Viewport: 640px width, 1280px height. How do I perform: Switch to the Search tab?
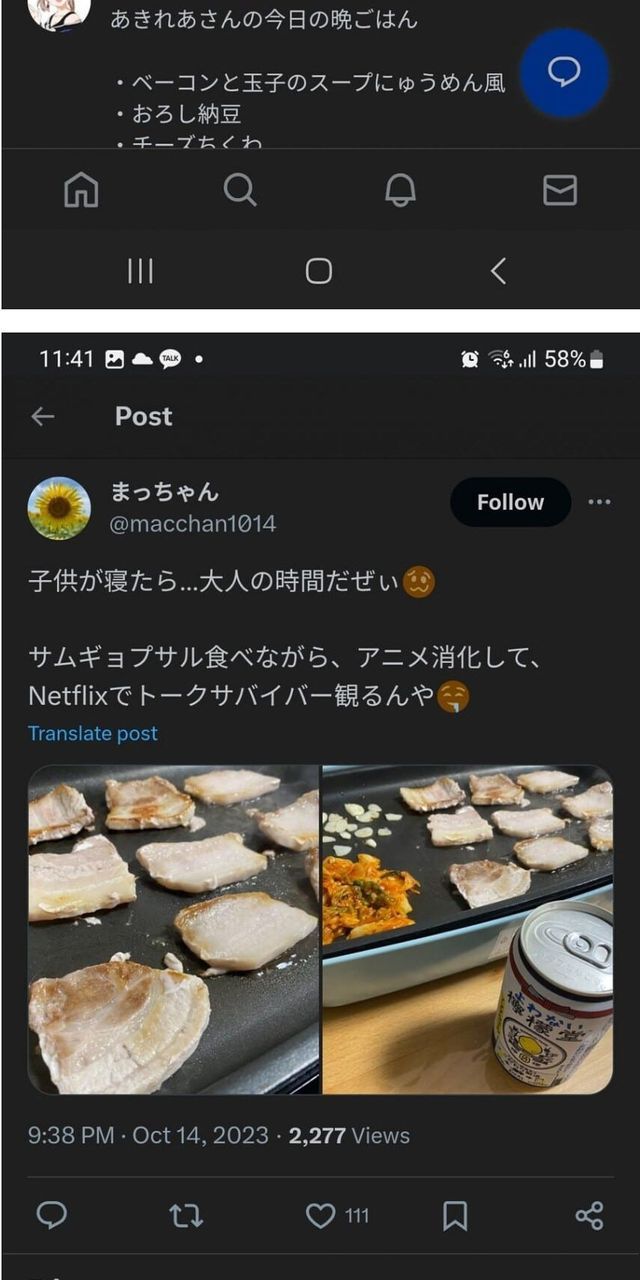(240, 189)
